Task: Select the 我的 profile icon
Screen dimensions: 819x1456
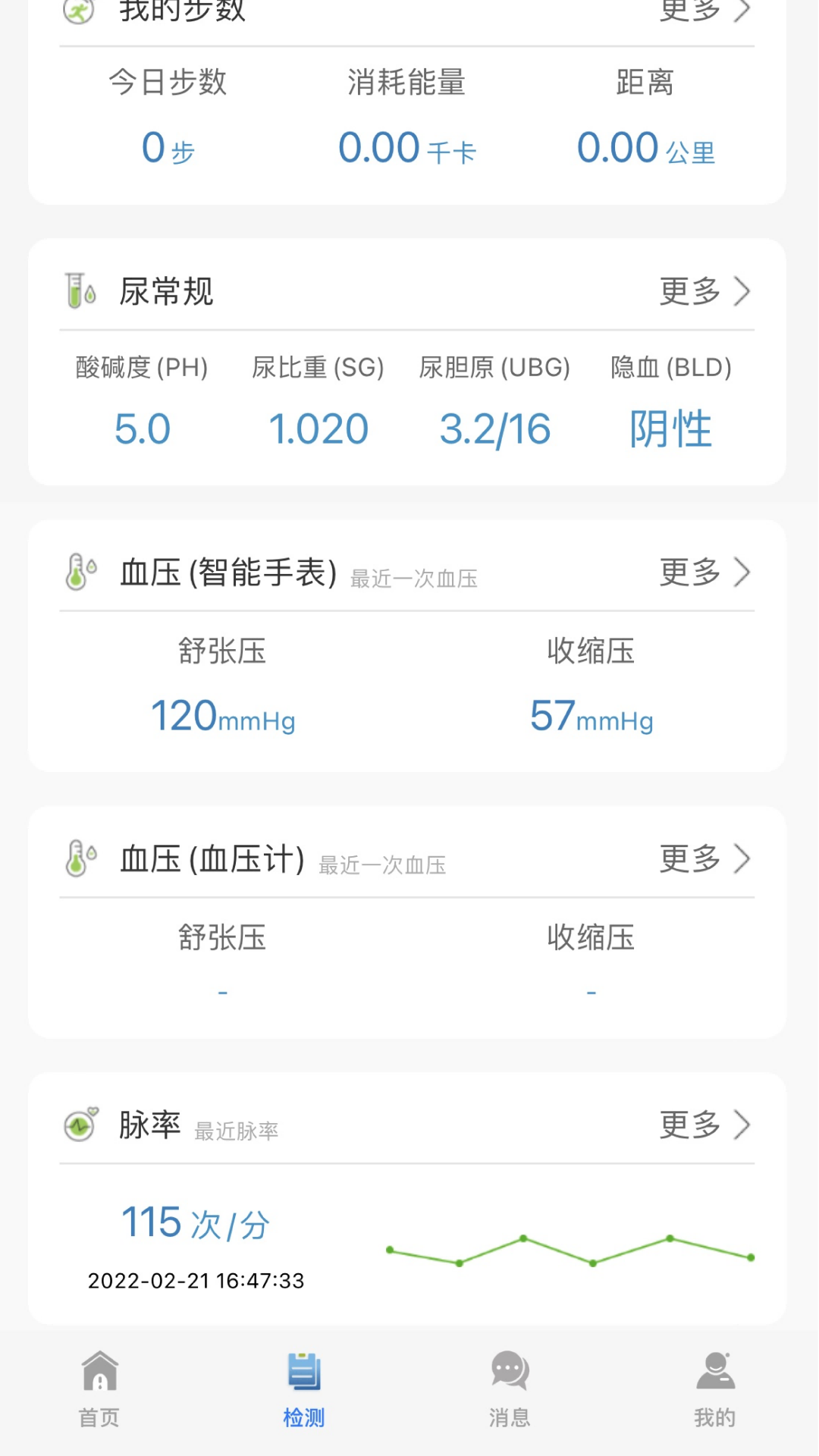Action: click(714, 1374)
